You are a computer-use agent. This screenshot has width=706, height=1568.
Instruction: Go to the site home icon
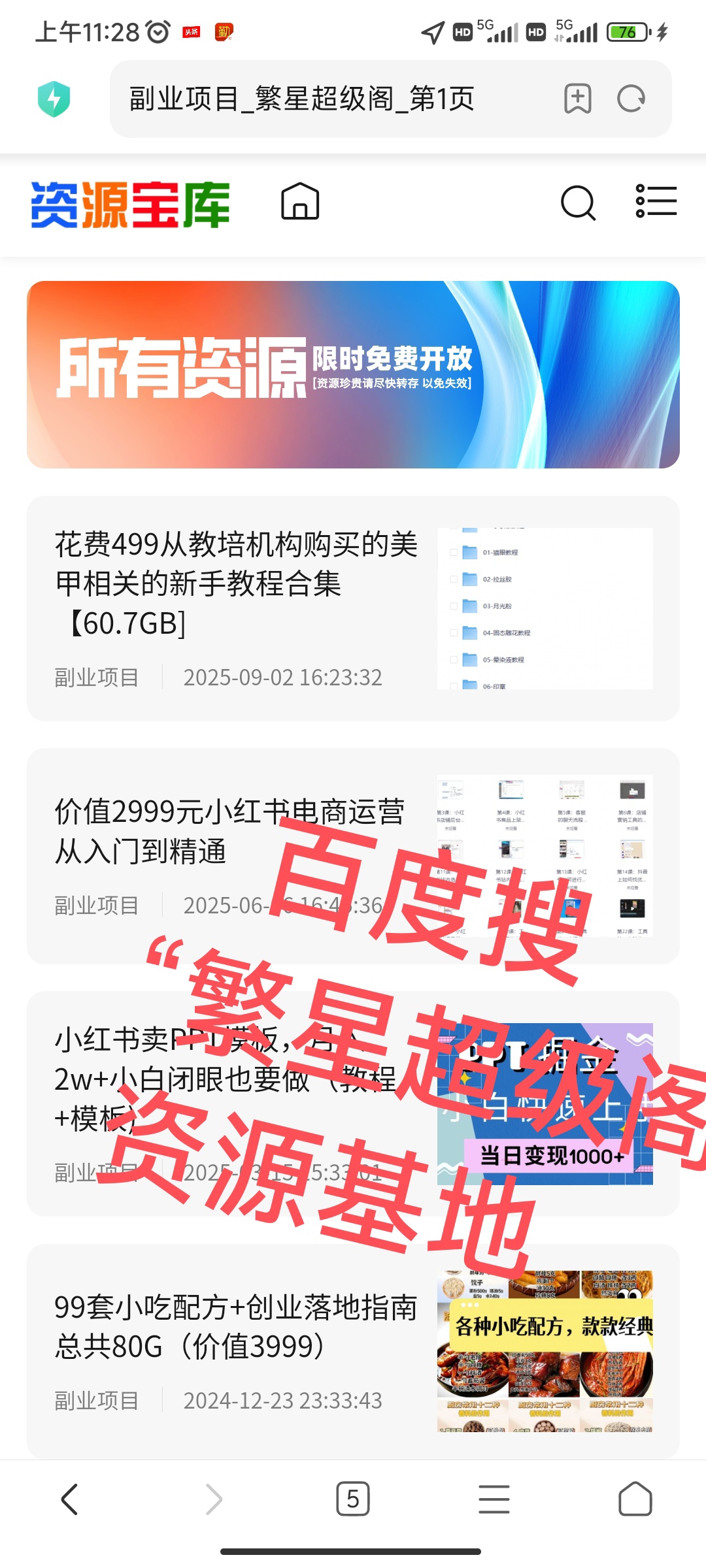coord(300,201)
